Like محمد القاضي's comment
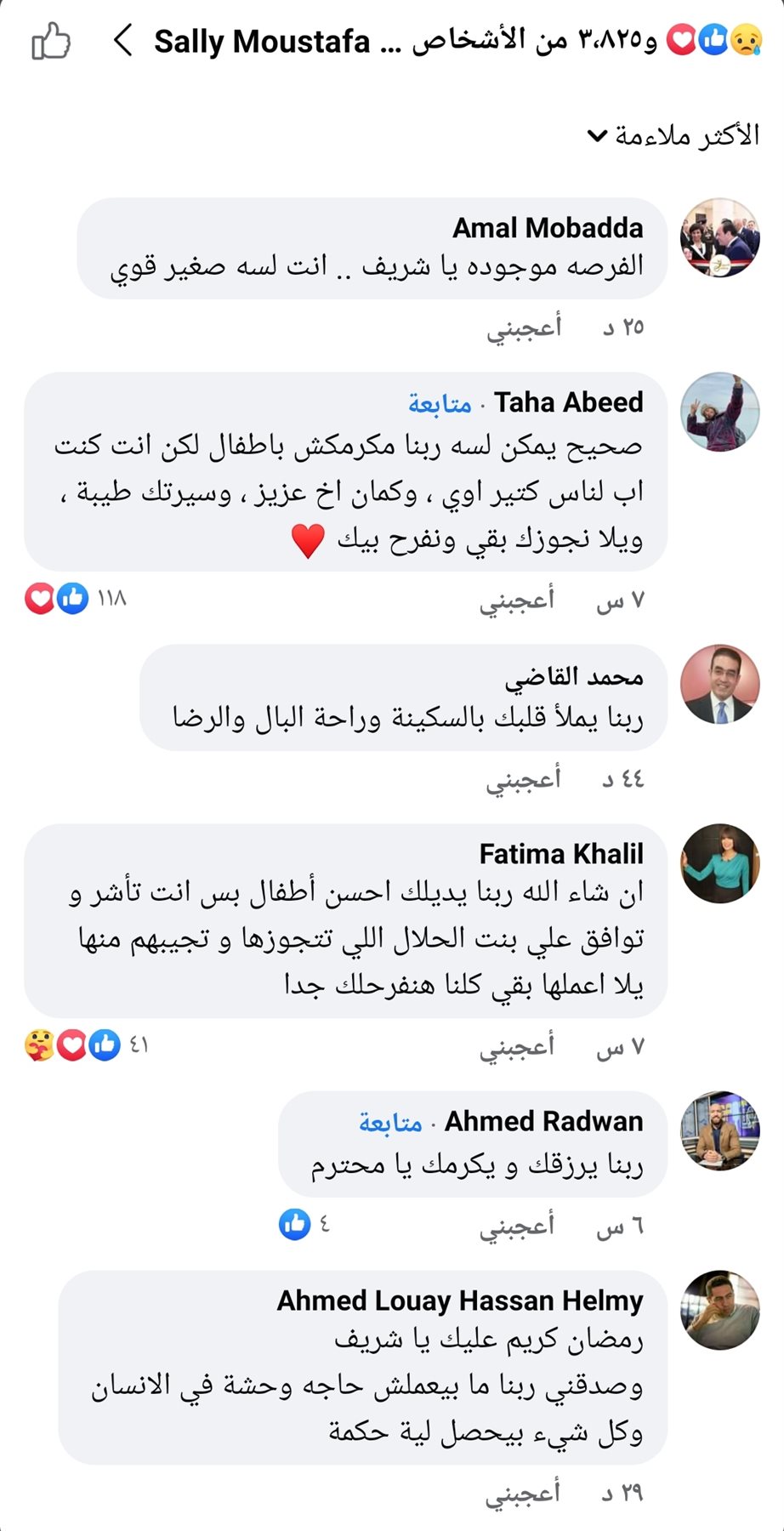 click(523, 779)
